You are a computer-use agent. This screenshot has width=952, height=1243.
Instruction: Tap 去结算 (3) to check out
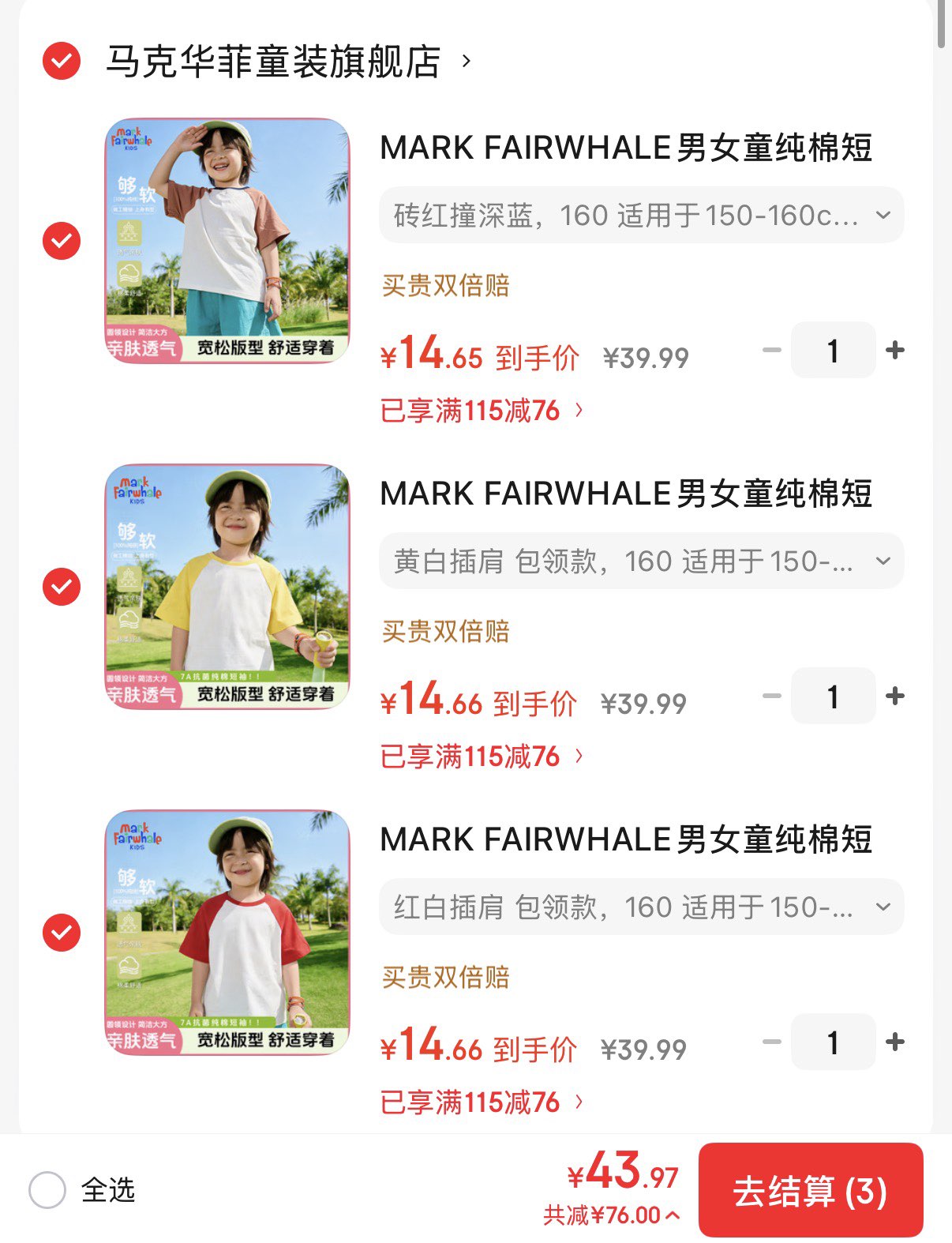[x=811, y=1190]
